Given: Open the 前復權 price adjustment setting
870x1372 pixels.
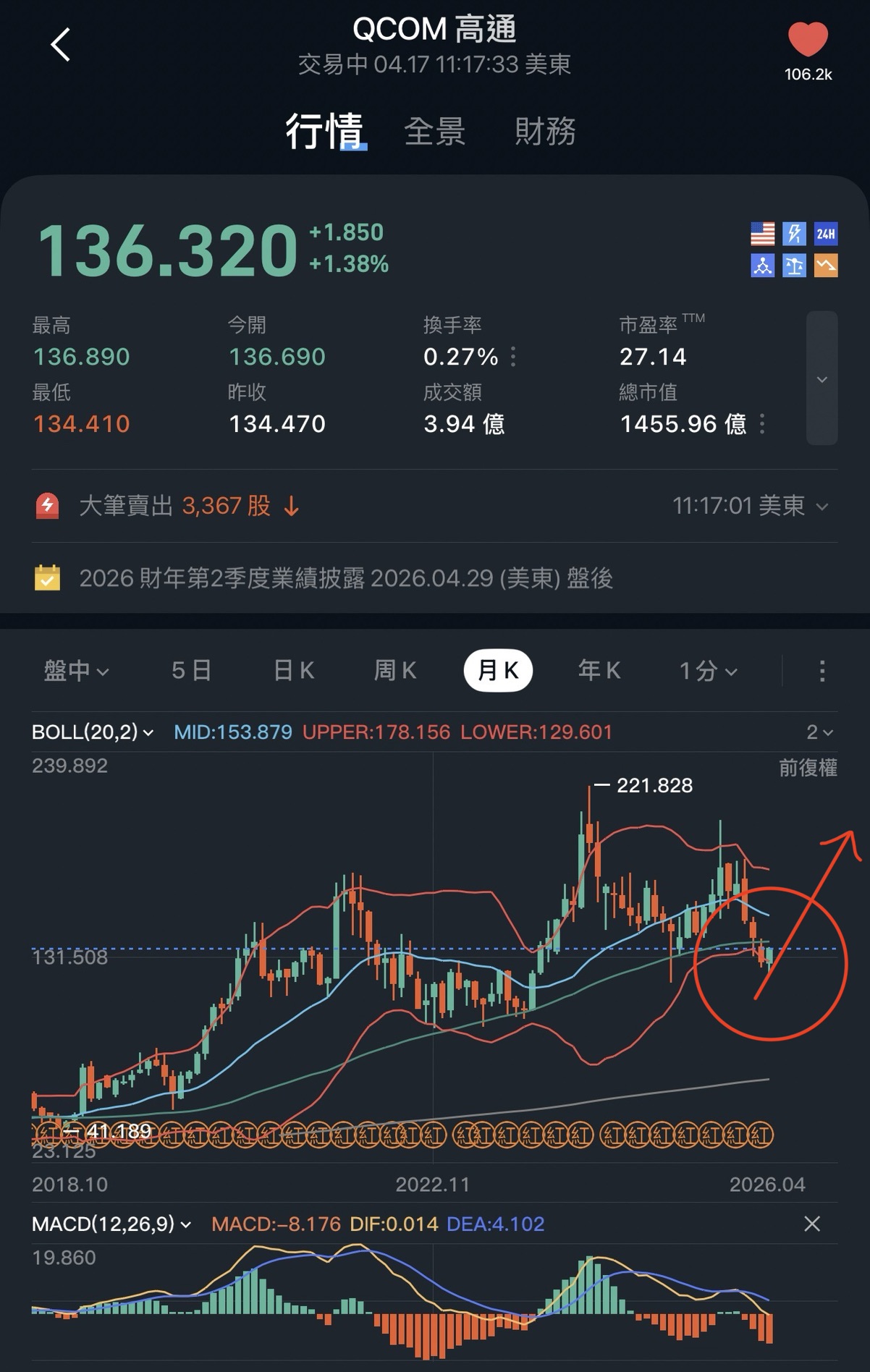Looking at the screenshot, I should tap(808, 768).
